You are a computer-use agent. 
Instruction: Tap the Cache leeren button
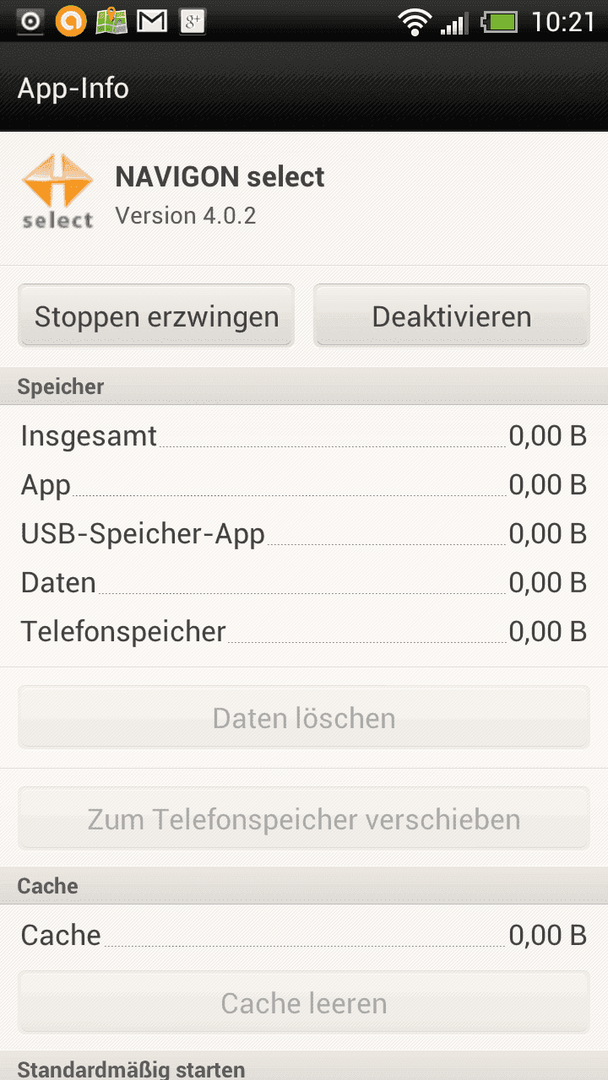(x=304, y=1002)
